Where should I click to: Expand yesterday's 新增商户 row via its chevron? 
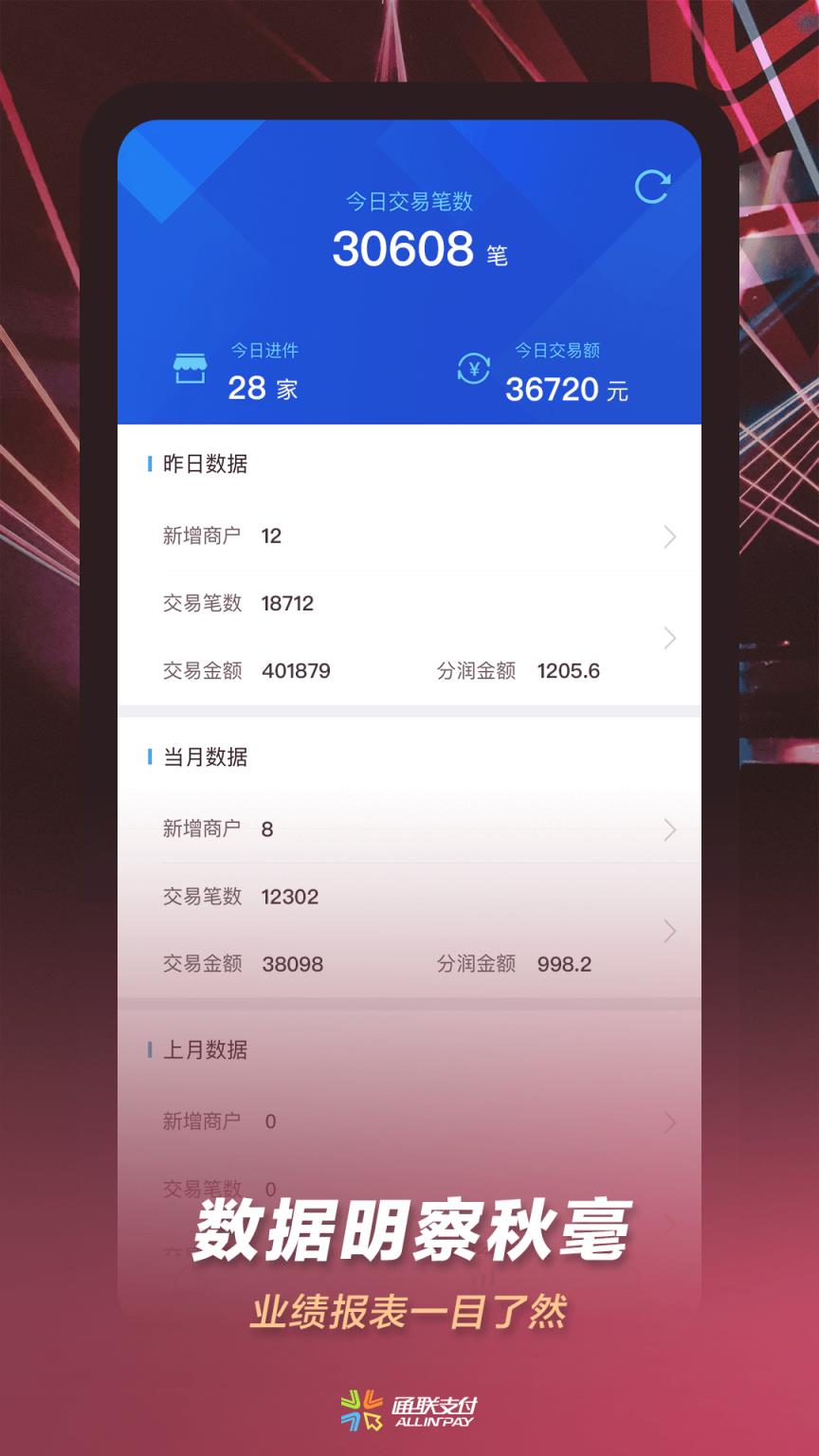click(668, 536)
